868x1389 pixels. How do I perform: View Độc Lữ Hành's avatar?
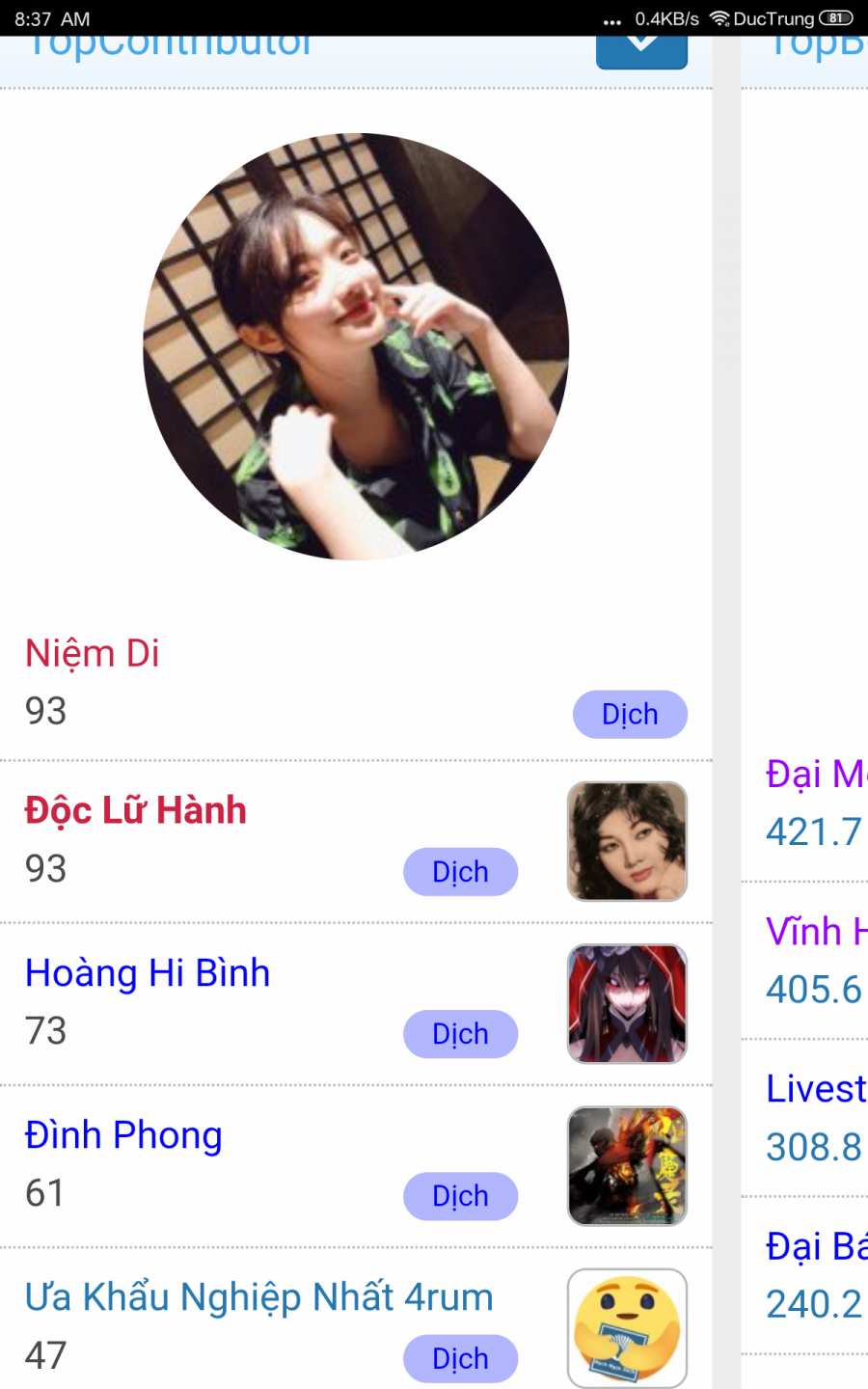click(627, 841)
